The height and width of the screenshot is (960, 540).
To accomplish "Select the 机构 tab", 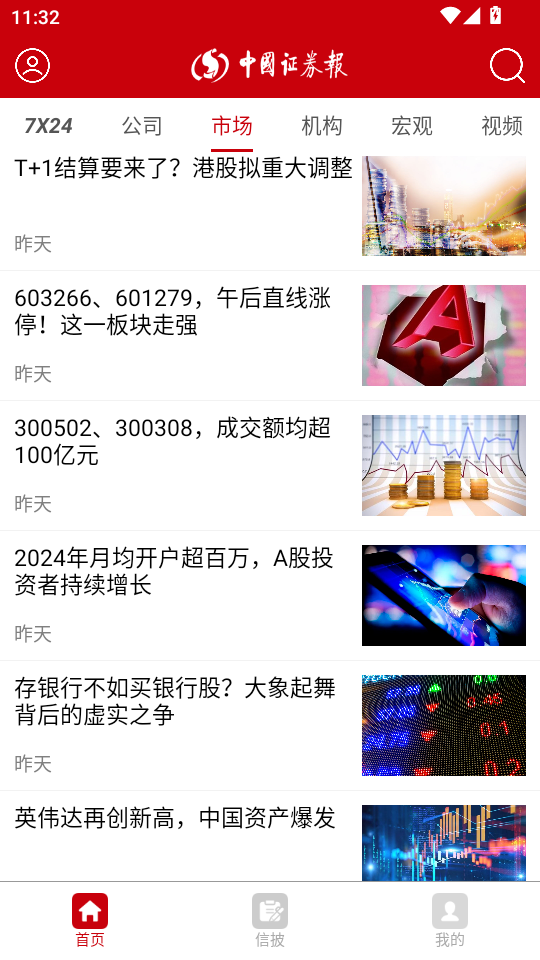I will point(322,126).
